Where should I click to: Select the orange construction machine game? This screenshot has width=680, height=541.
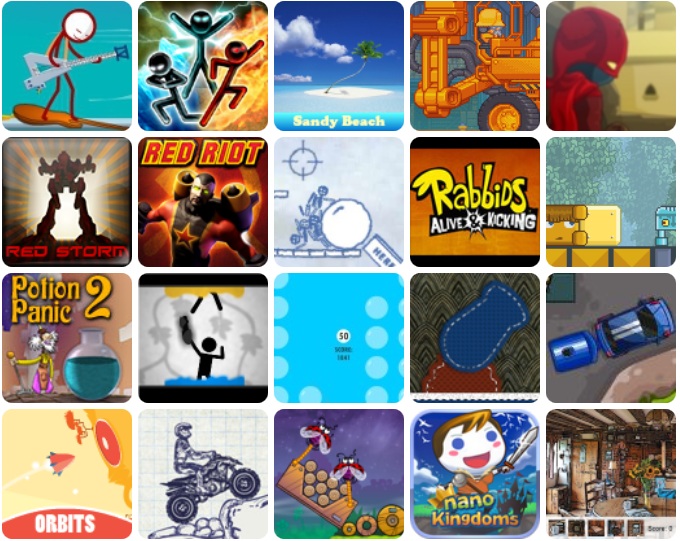475,66
